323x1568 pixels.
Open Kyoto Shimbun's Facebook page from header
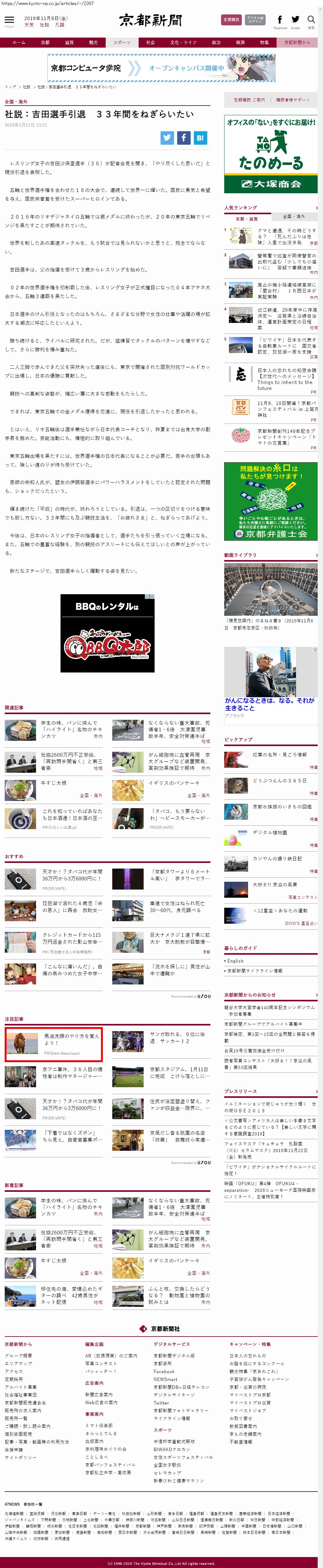click(x=280, y=21)
